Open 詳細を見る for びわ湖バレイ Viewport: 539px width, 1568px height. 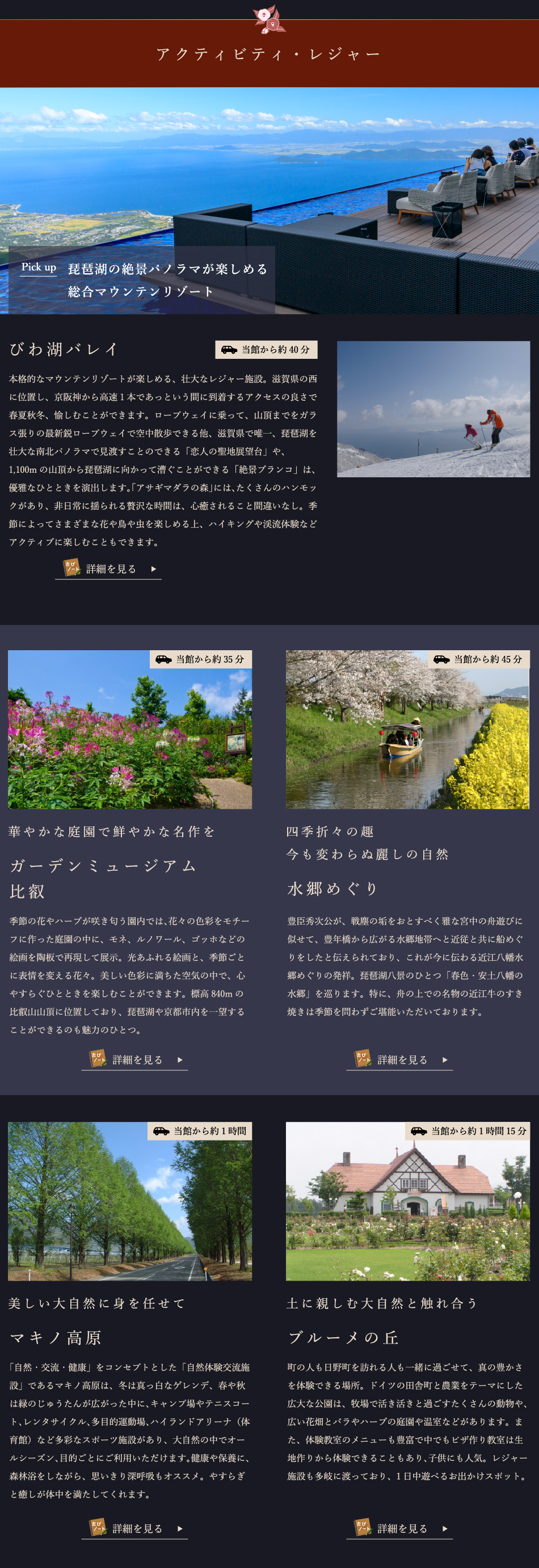[x=110, y=569]
